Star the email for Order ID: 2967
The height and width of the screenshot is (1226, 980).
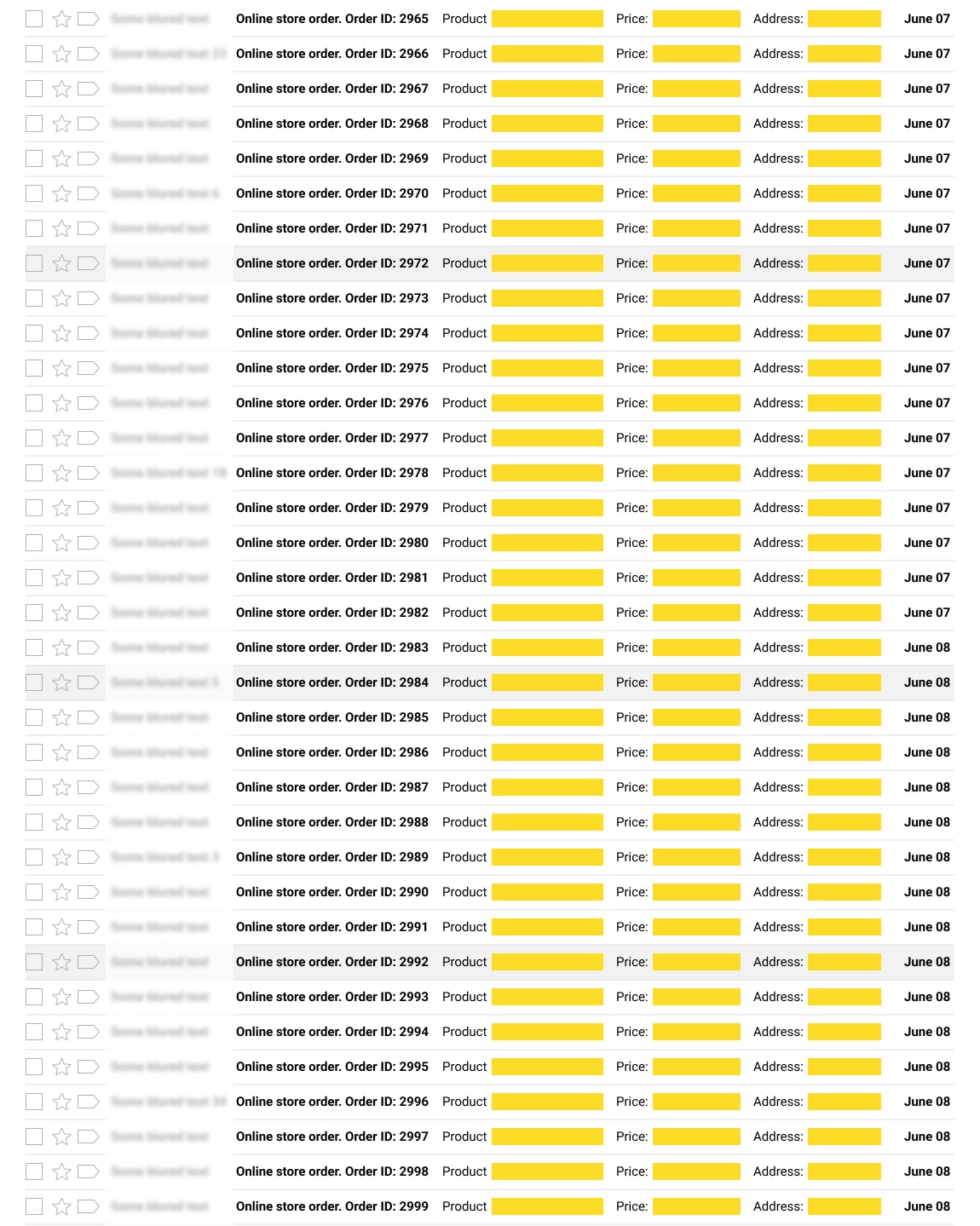tap(61, 89)
